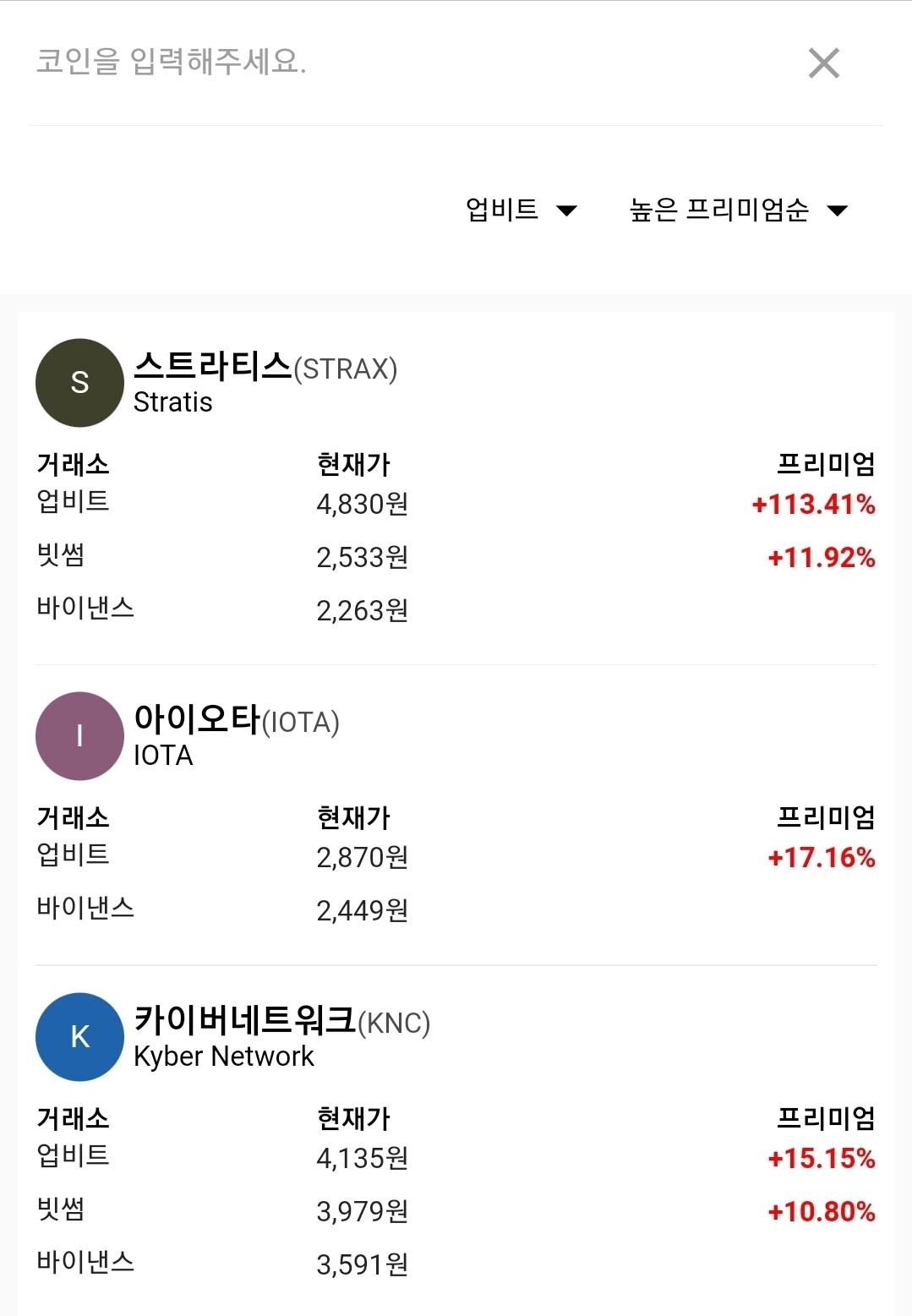Clear the search with the X icon
Screen dimensions: 912x1316
pyautogui.click(x=824, y=63)
